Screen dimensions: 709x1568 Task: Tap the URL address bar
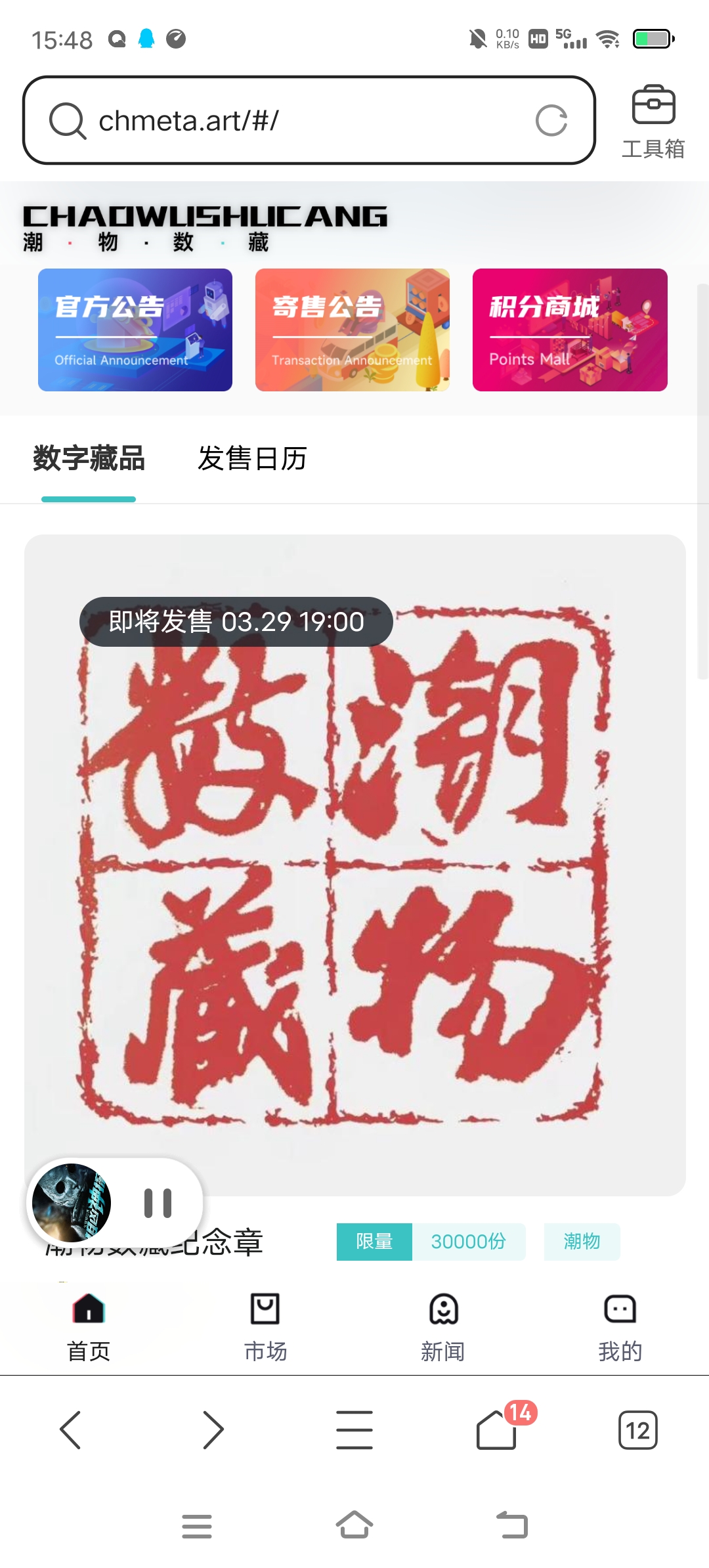coord(295,121)
